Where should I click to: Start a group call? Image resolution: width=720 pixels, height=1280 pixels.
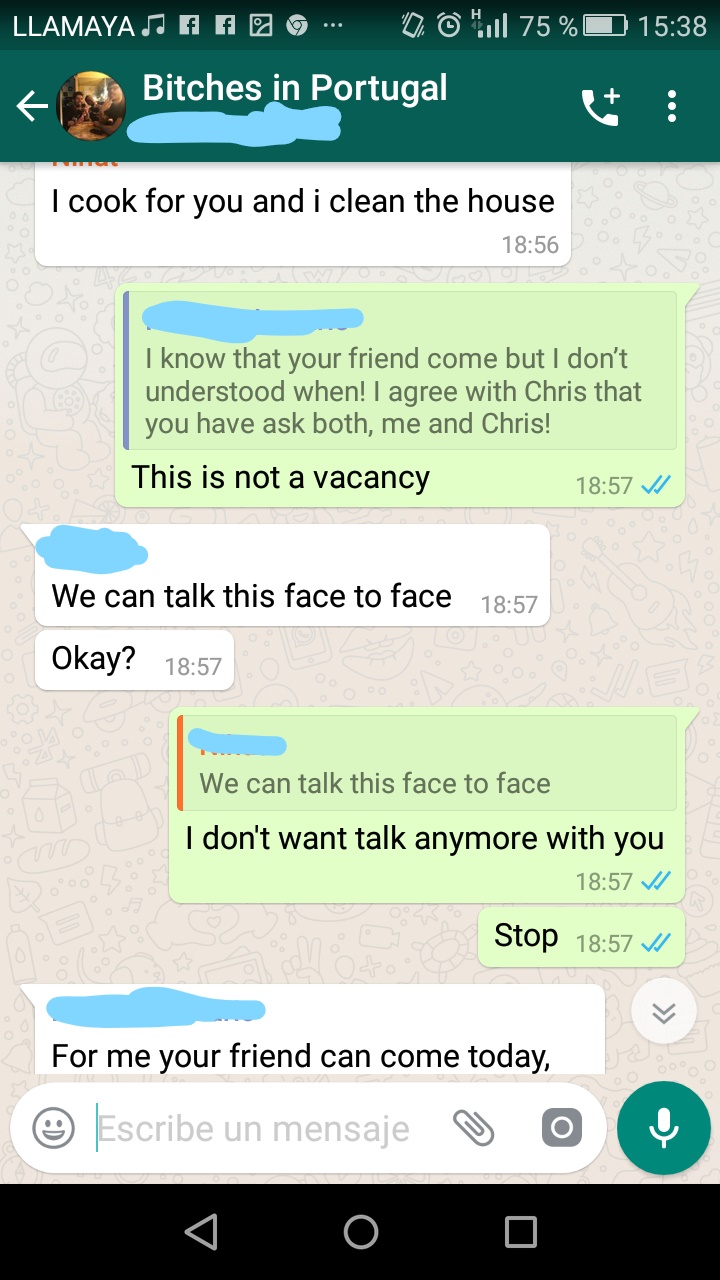[x=600, y=106]
